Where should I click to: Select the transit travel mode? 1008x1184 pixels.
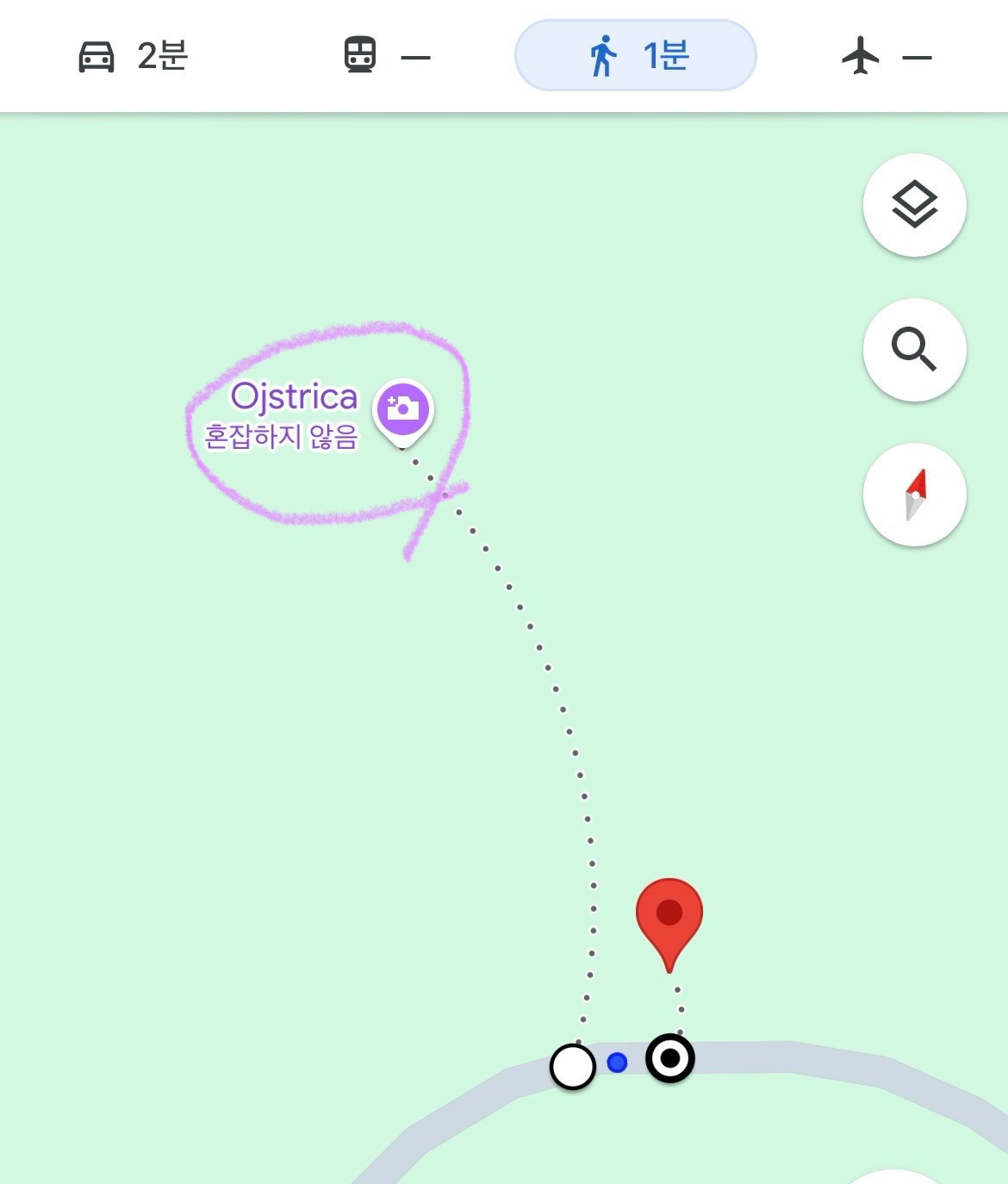[x=386, y=56]
